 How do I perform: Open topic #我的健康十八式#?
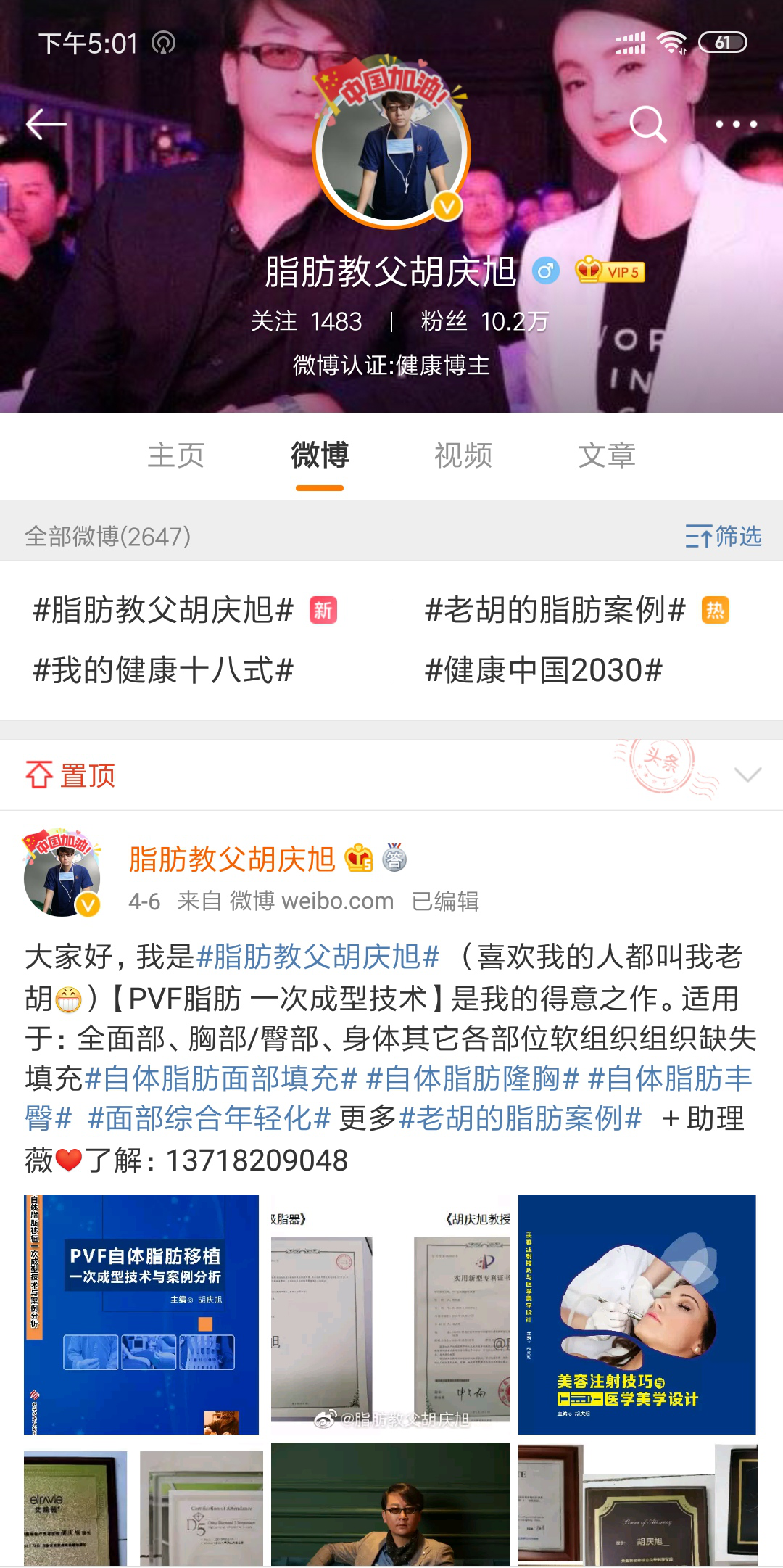point(163,670)
